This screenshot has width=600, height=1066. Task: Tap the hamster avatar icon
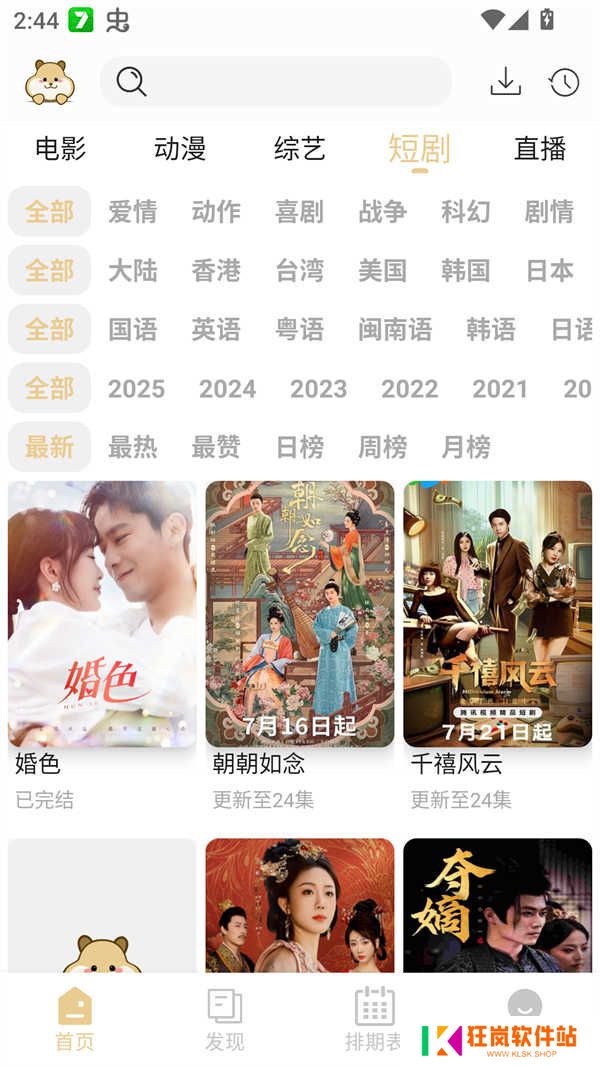click(50, 82)
